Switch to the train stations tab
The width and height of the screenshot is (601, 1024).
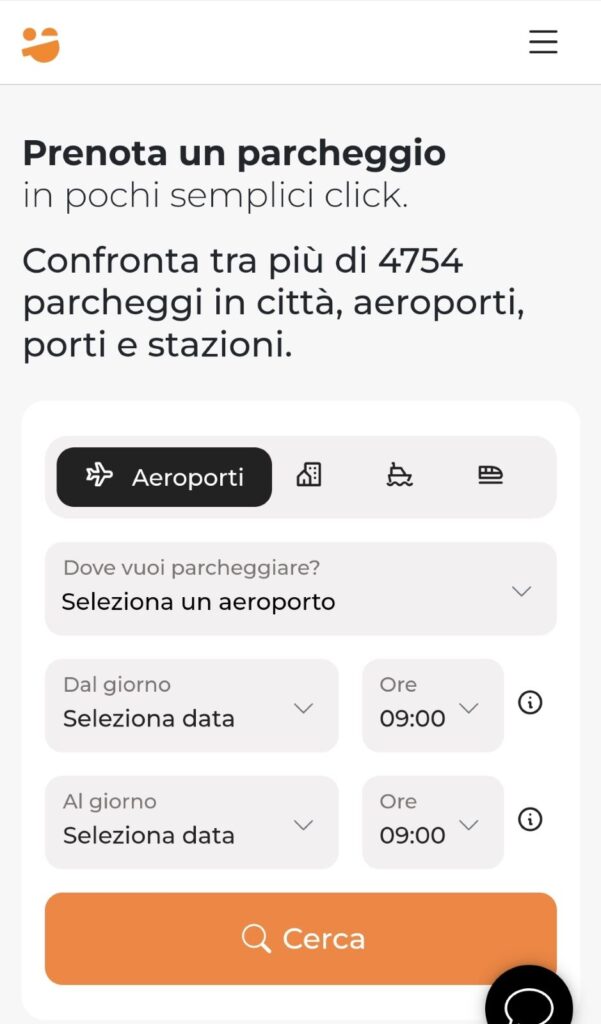click(490, 476)
